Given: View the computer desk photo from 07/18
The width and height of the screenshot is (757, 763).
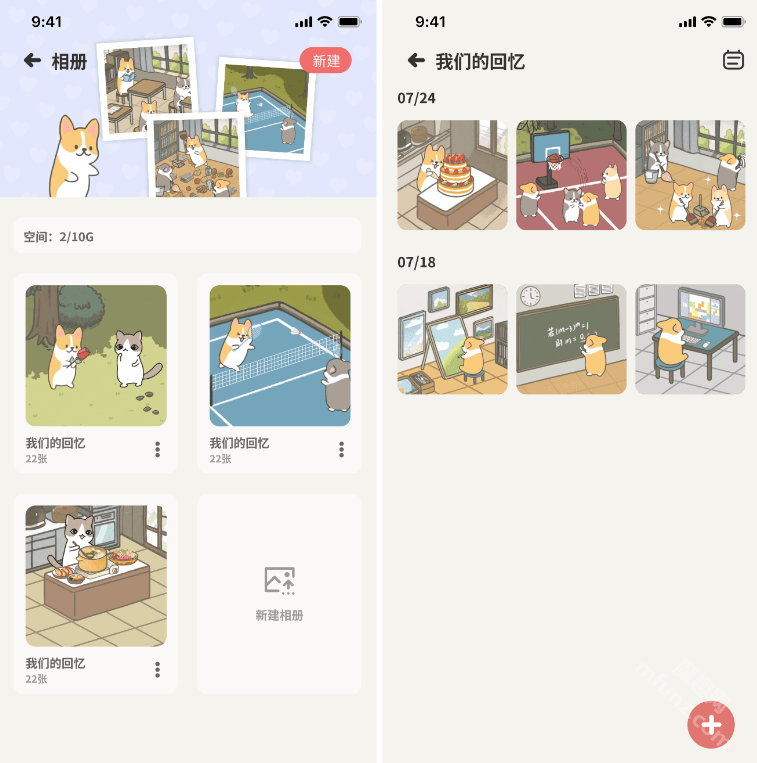Looking at the screenshot, I should 690,339.
